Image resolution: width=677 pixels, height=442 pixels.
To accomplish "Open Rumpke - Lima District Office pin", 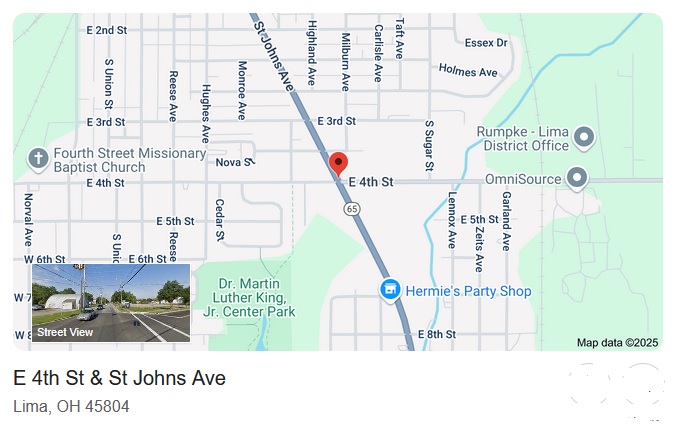I will pyautogui.click(x=586, y=137).
